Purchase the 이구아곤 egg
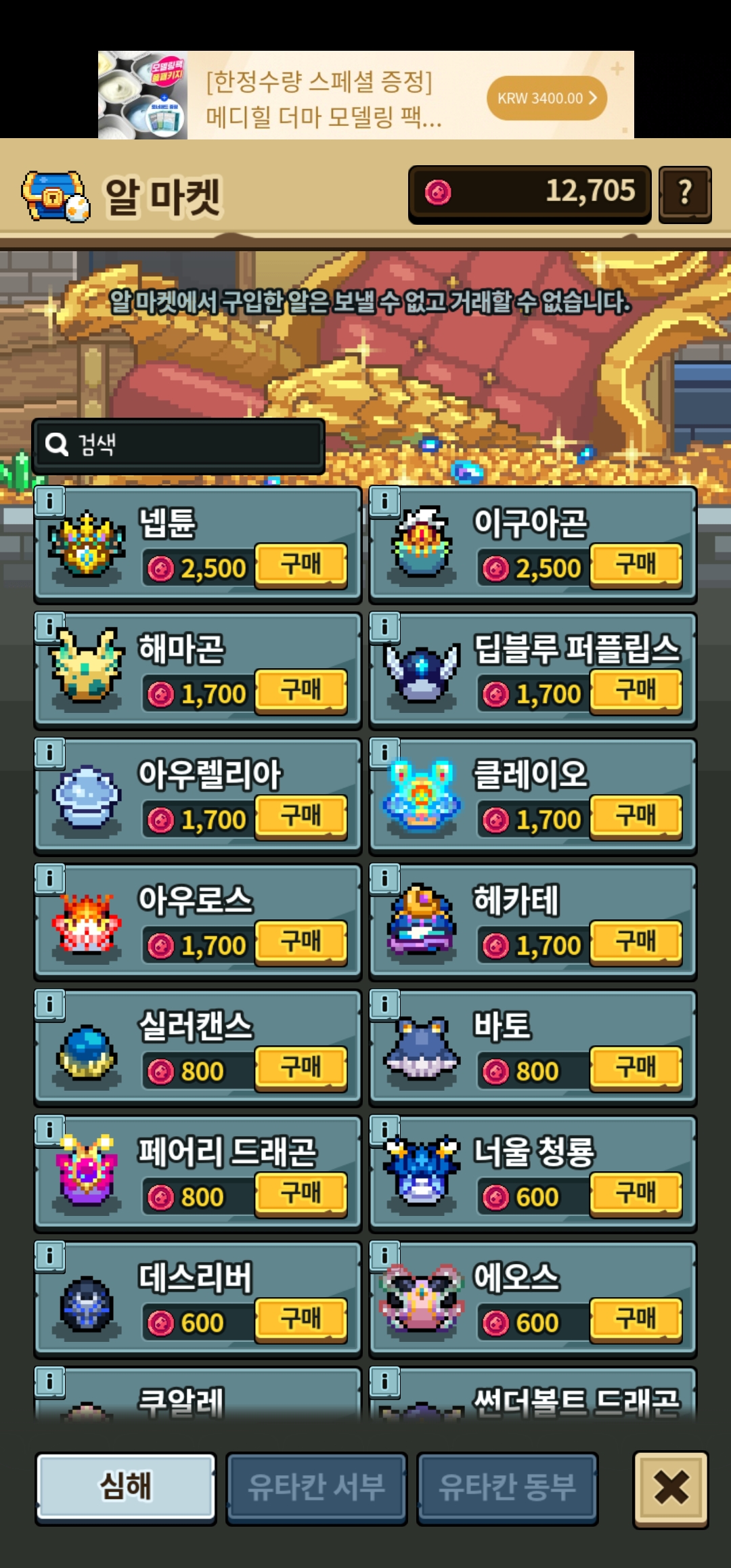 [x=636, y=565]
